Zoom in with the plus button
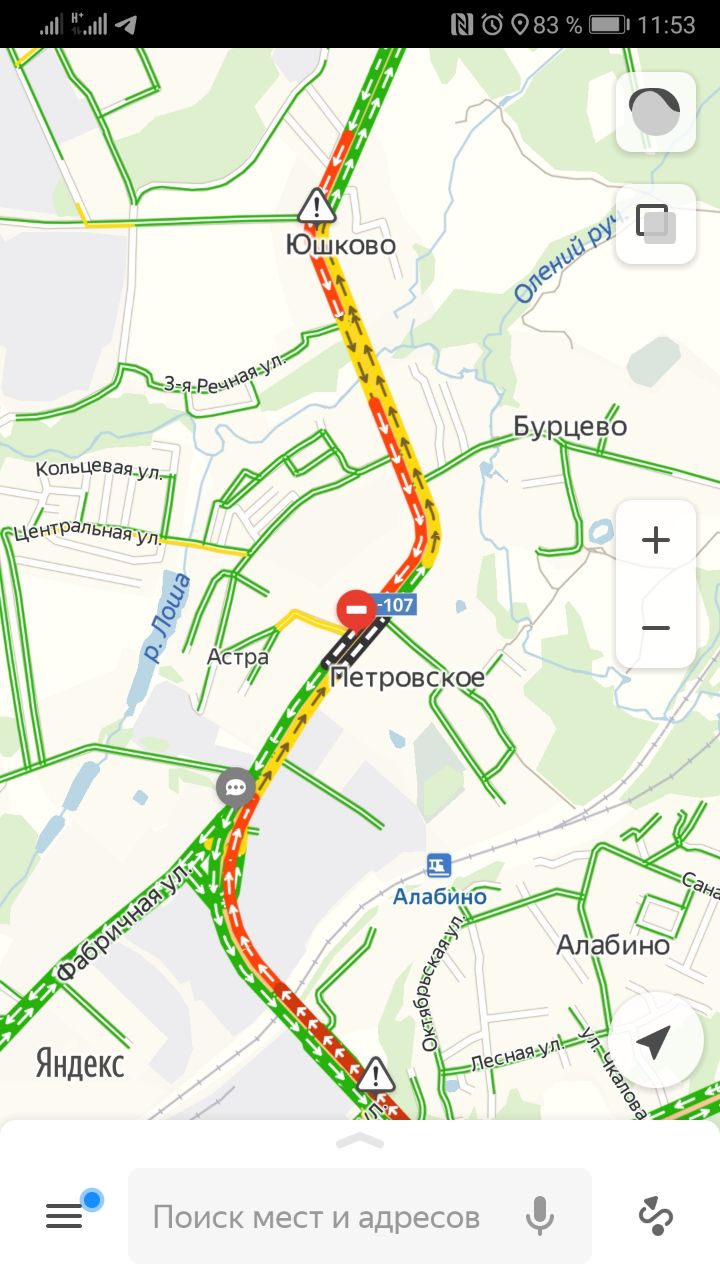 [x=656, y=541]
